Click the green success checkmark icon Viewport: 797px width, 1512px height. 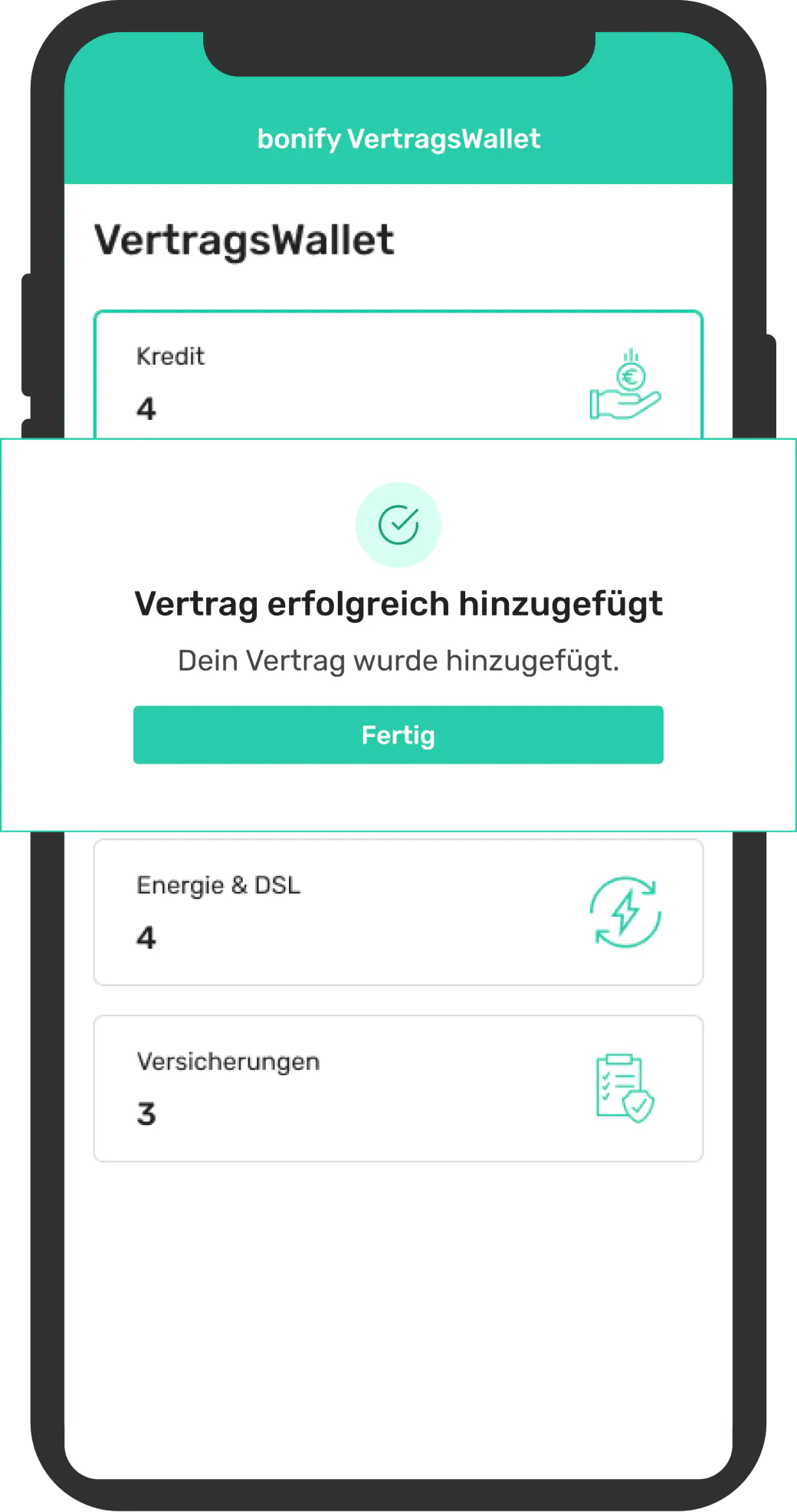[398, 523]
